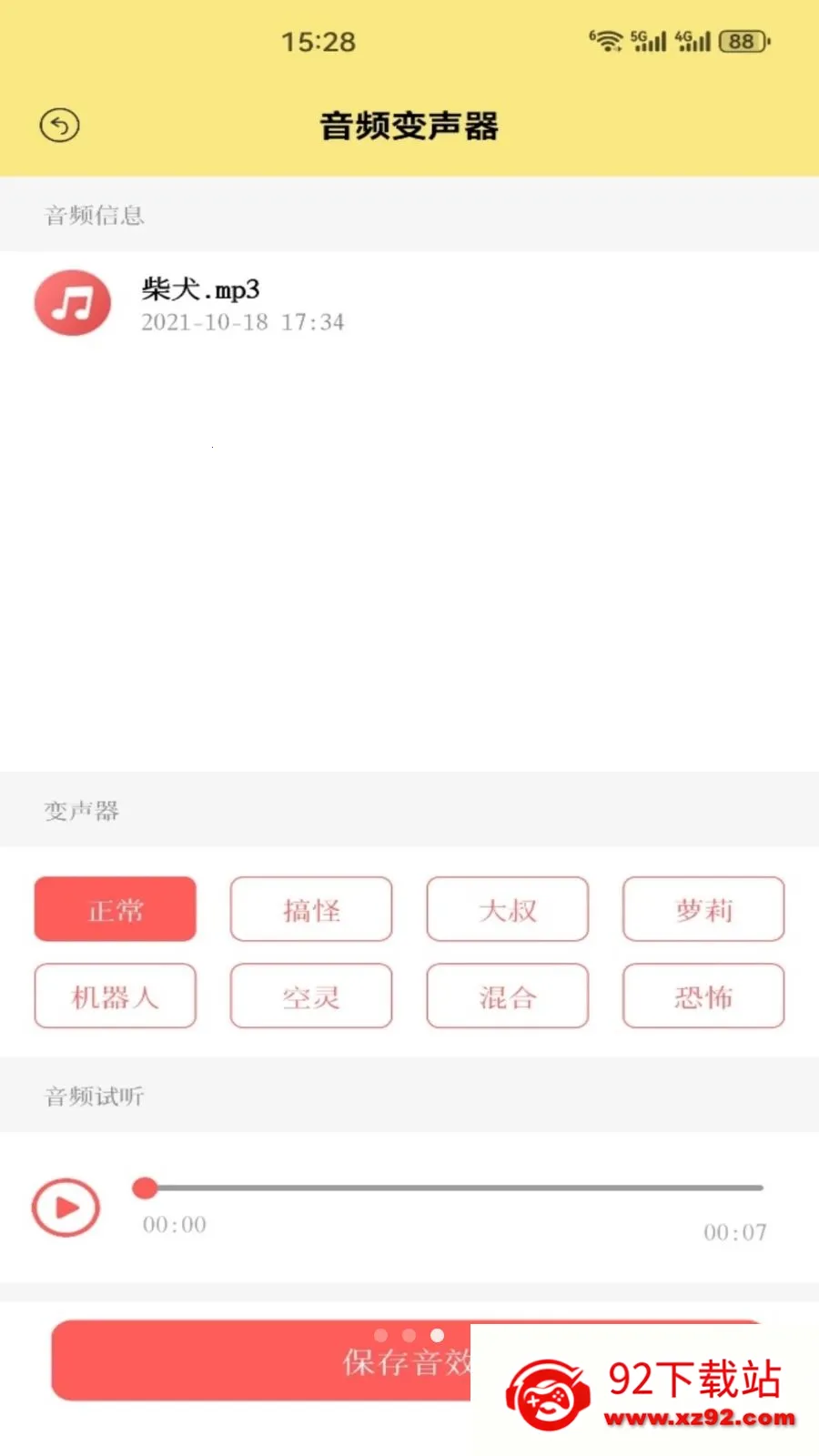Play the audio preview
The width and height of the screenshot is (819, 1456).
(66, 1208)
